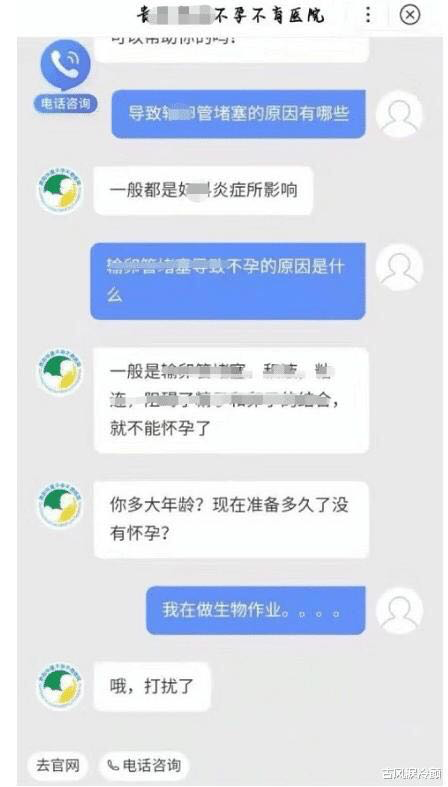Open the 去官网 official site chip
The width and height of the screenshot is (448, 787).
pyautogui.click(x=58, y=765)
